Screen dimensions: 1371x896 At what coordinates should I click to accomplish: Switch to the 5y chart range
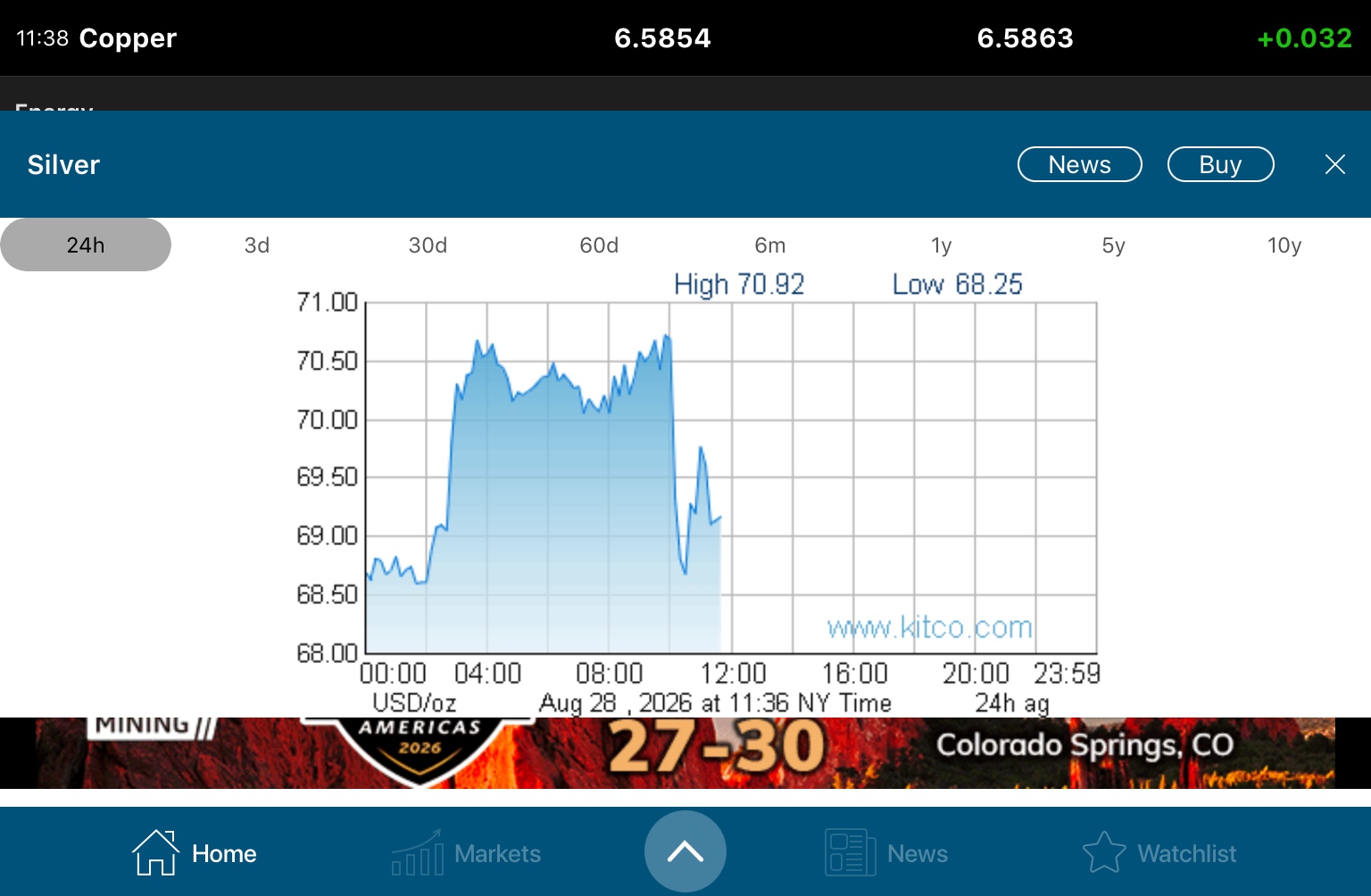tap(1113, 245)
